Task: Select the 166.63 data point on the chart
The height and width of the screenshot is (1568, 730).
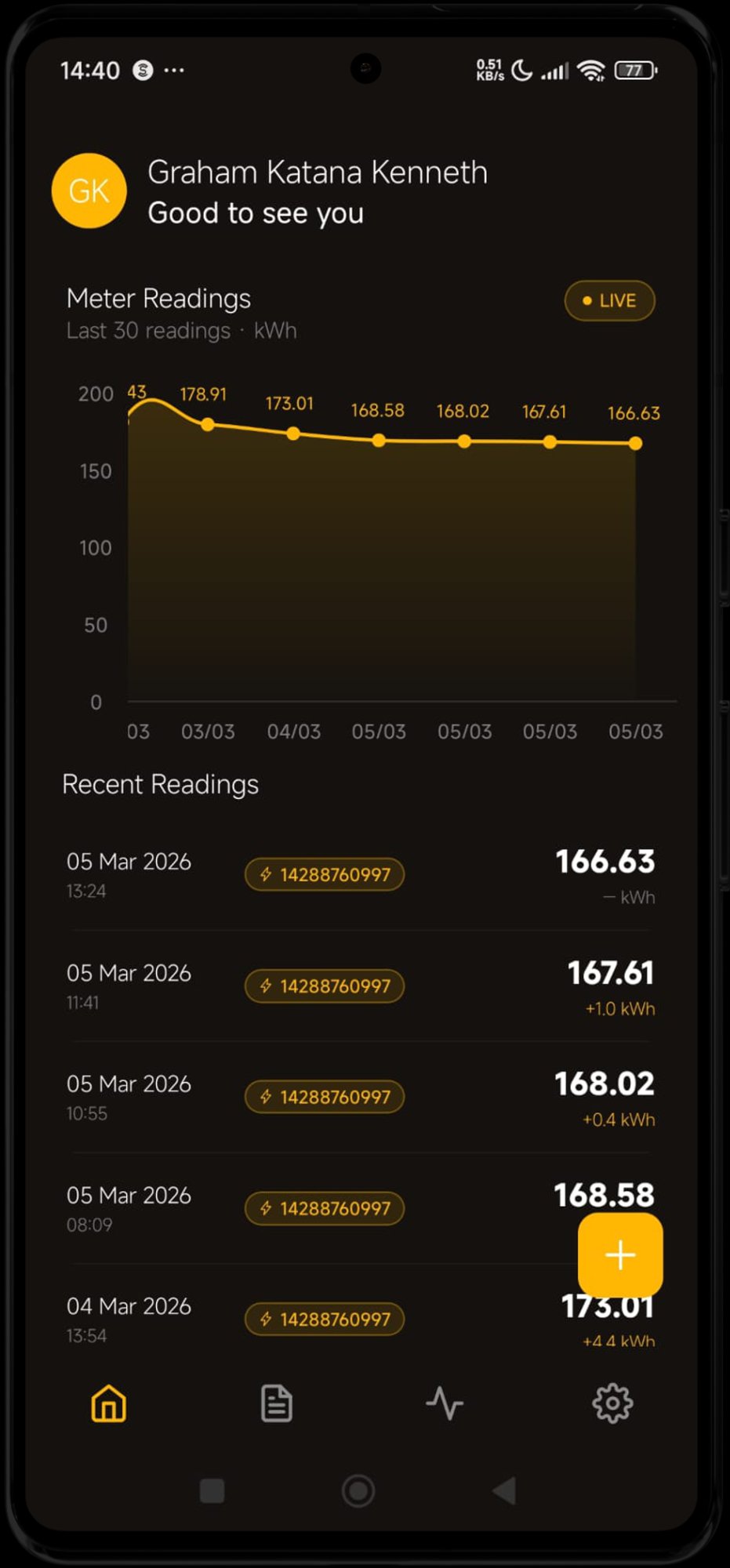Action: 635,444
